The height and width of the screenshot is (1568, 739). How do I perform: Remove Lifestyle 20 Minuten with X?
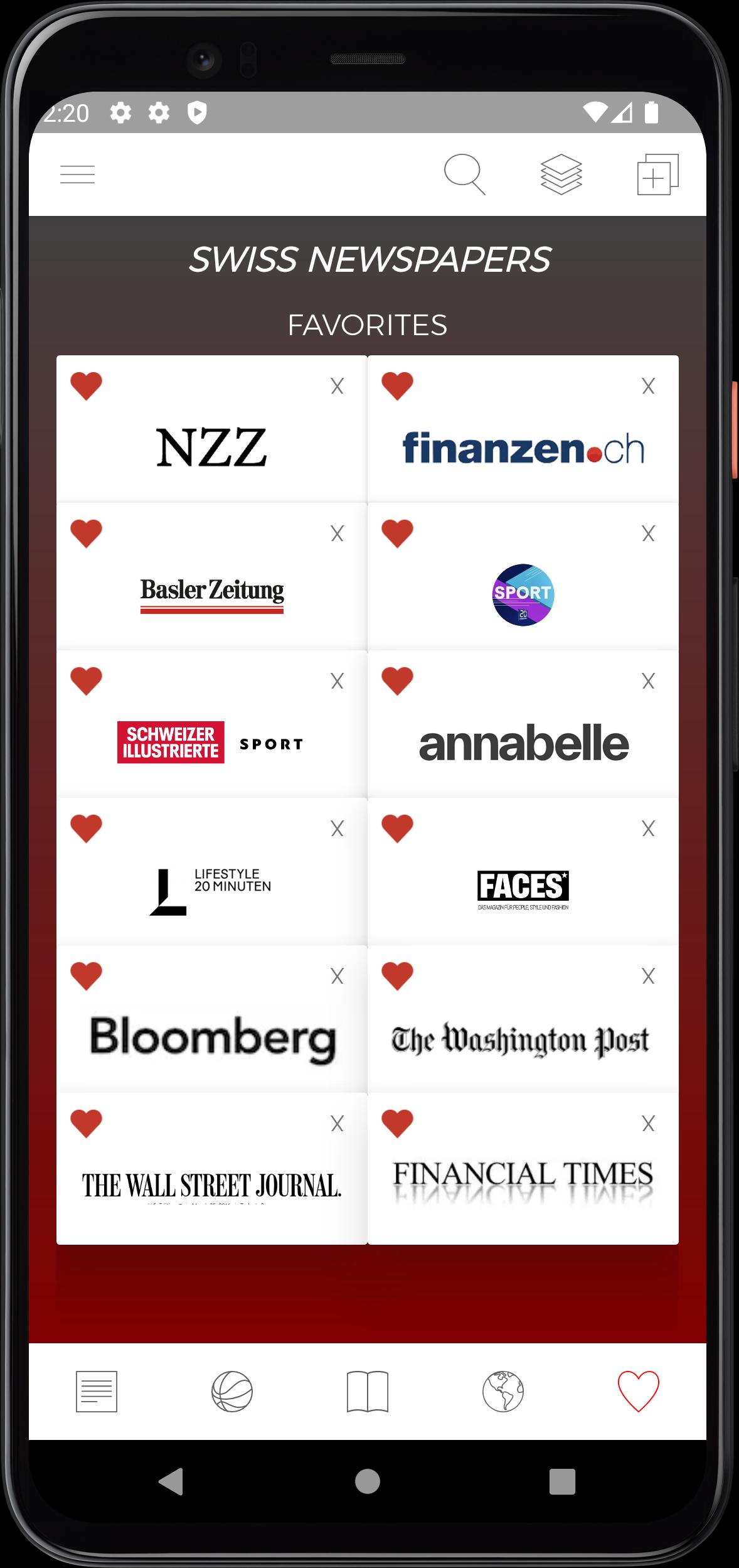(337, 829)
